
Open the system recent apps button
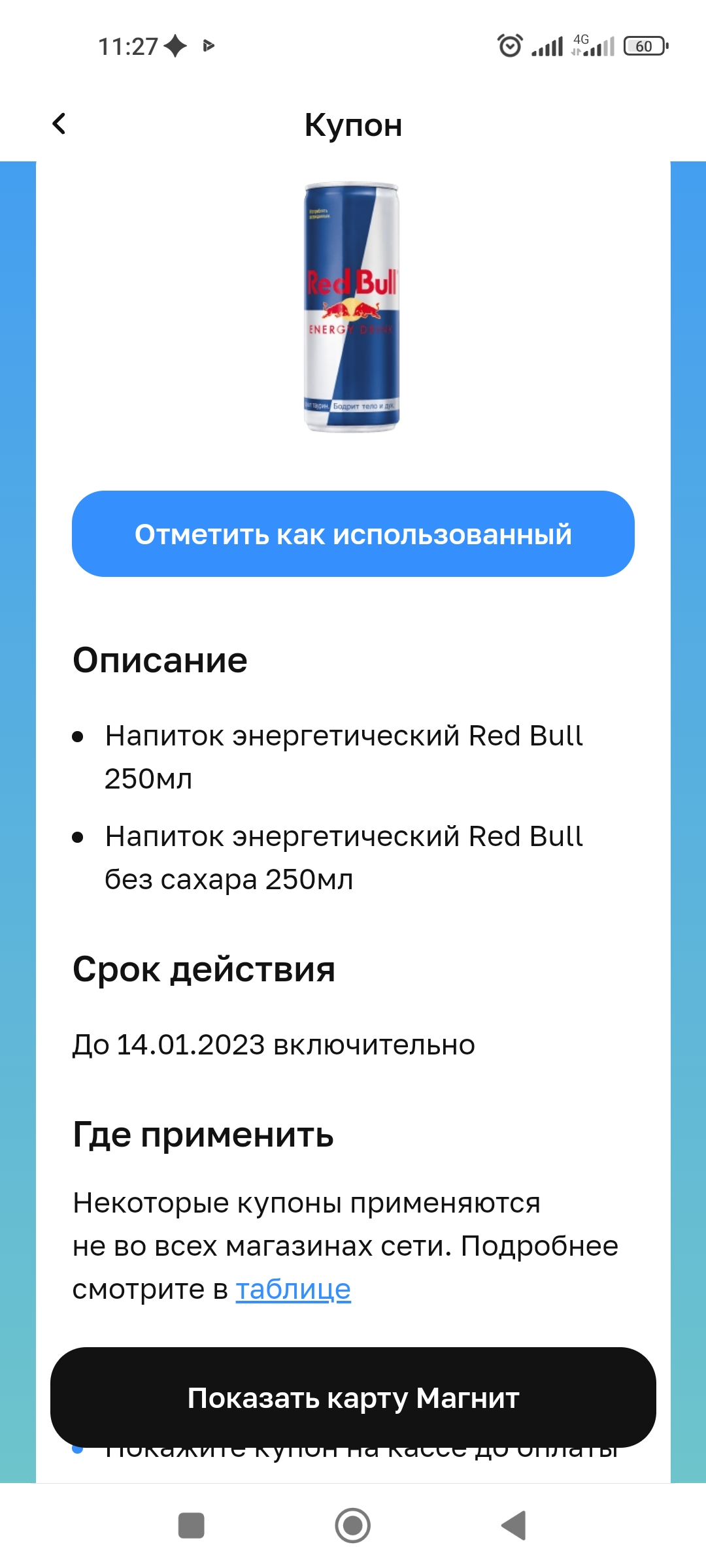(192, 1526)
